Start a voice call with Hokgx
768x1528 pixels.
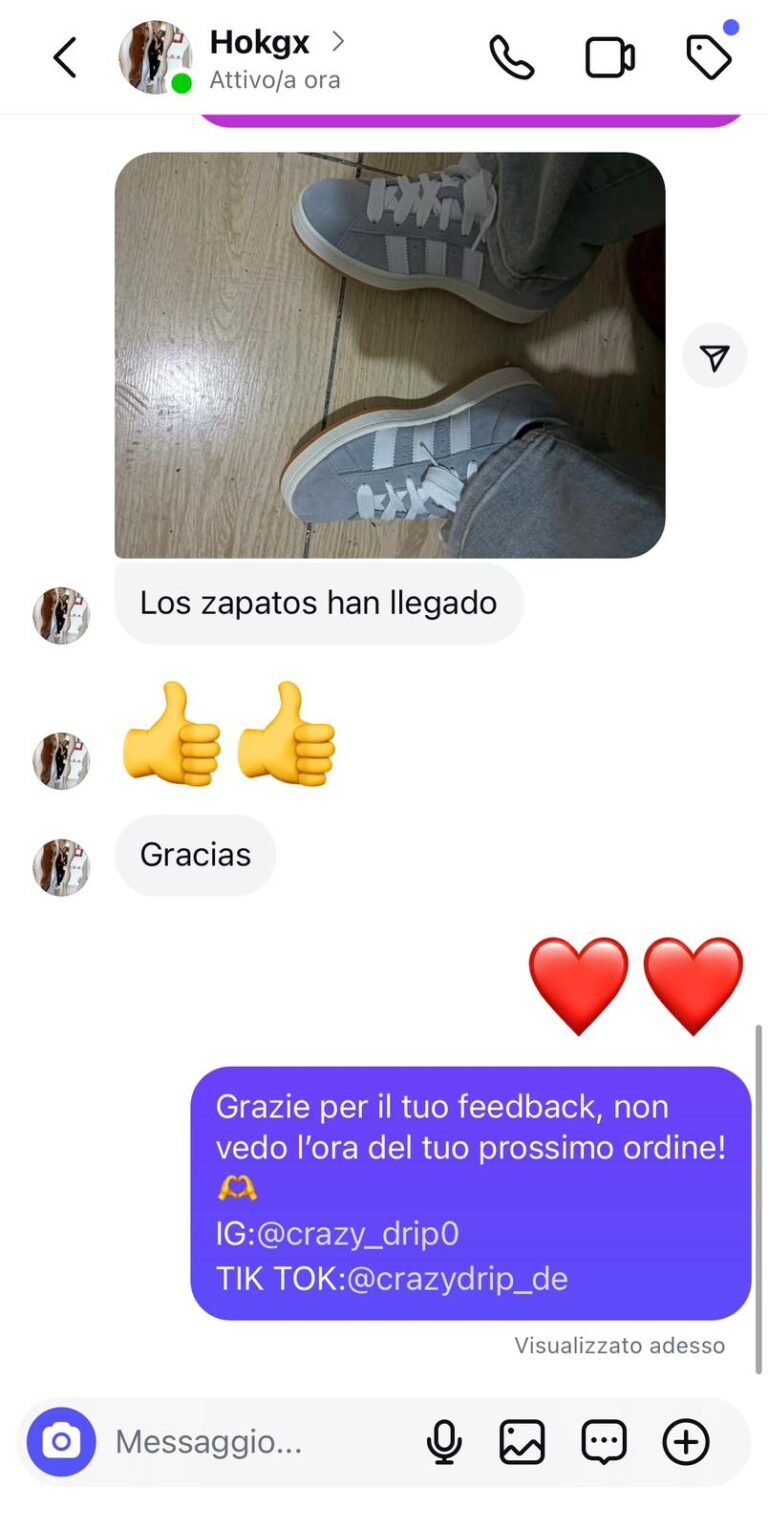[x=511, y=58]
